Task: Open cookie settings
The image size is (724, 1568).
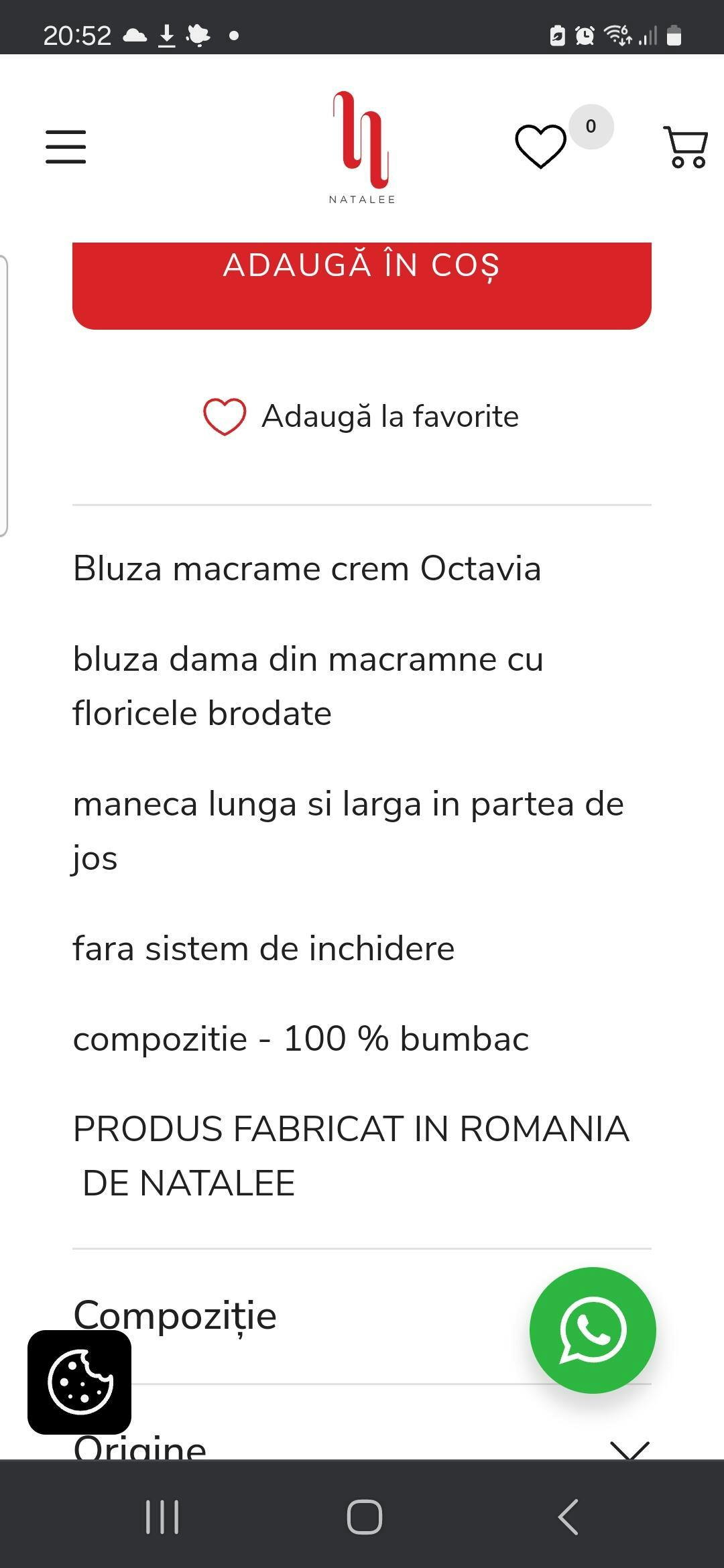Action: (79, 1382)
